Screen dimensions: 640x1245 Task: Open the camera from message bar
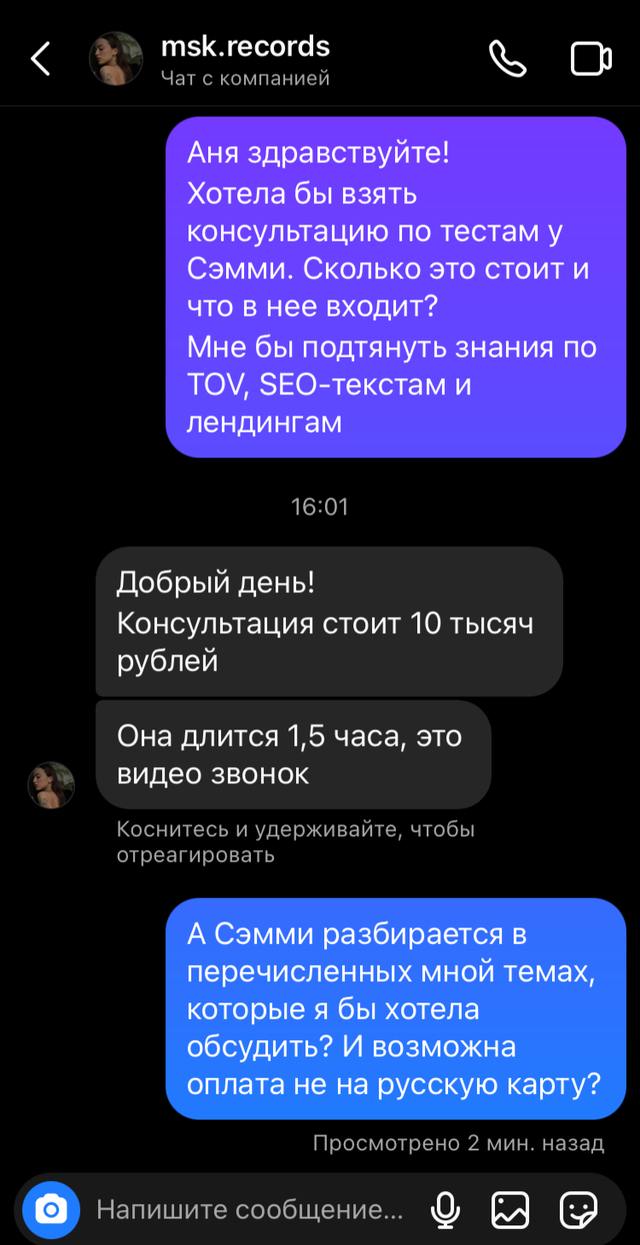(x=50, y=1210)
